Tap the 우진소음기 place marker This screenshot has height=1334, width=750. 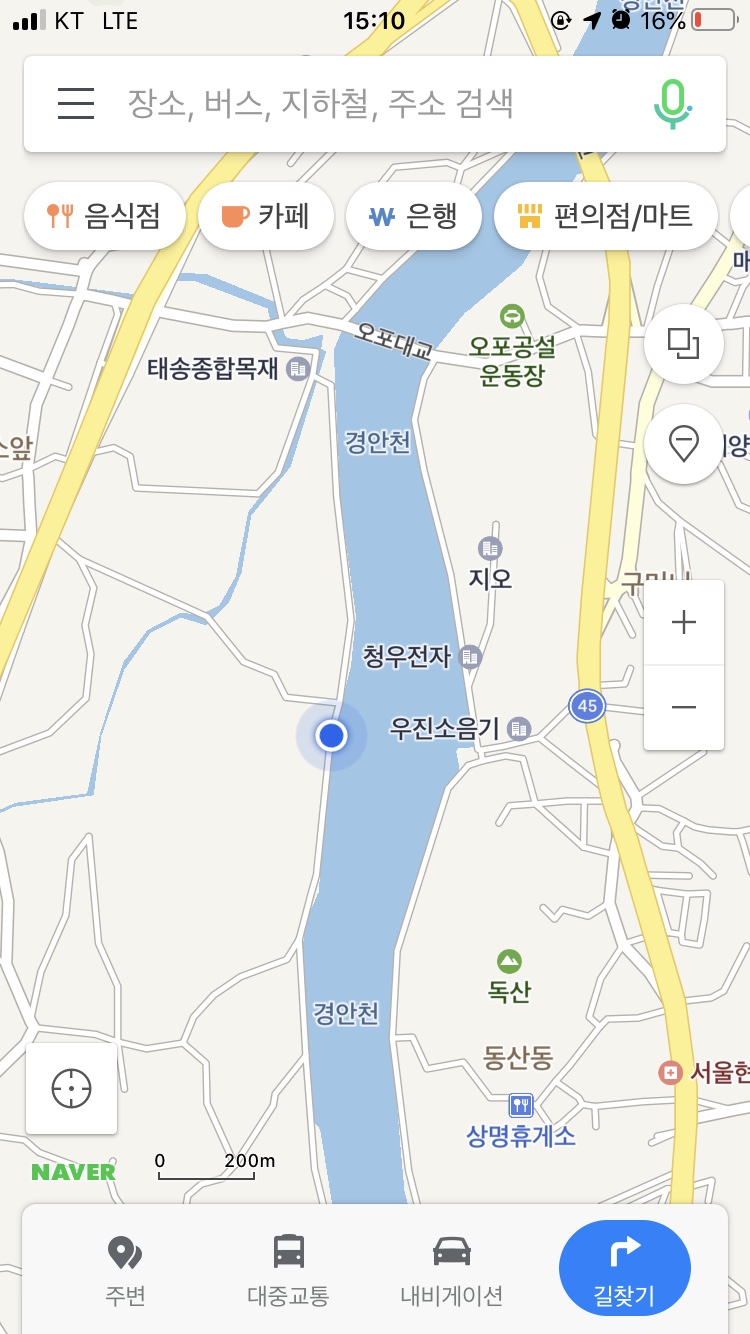(x=460, y=729)
